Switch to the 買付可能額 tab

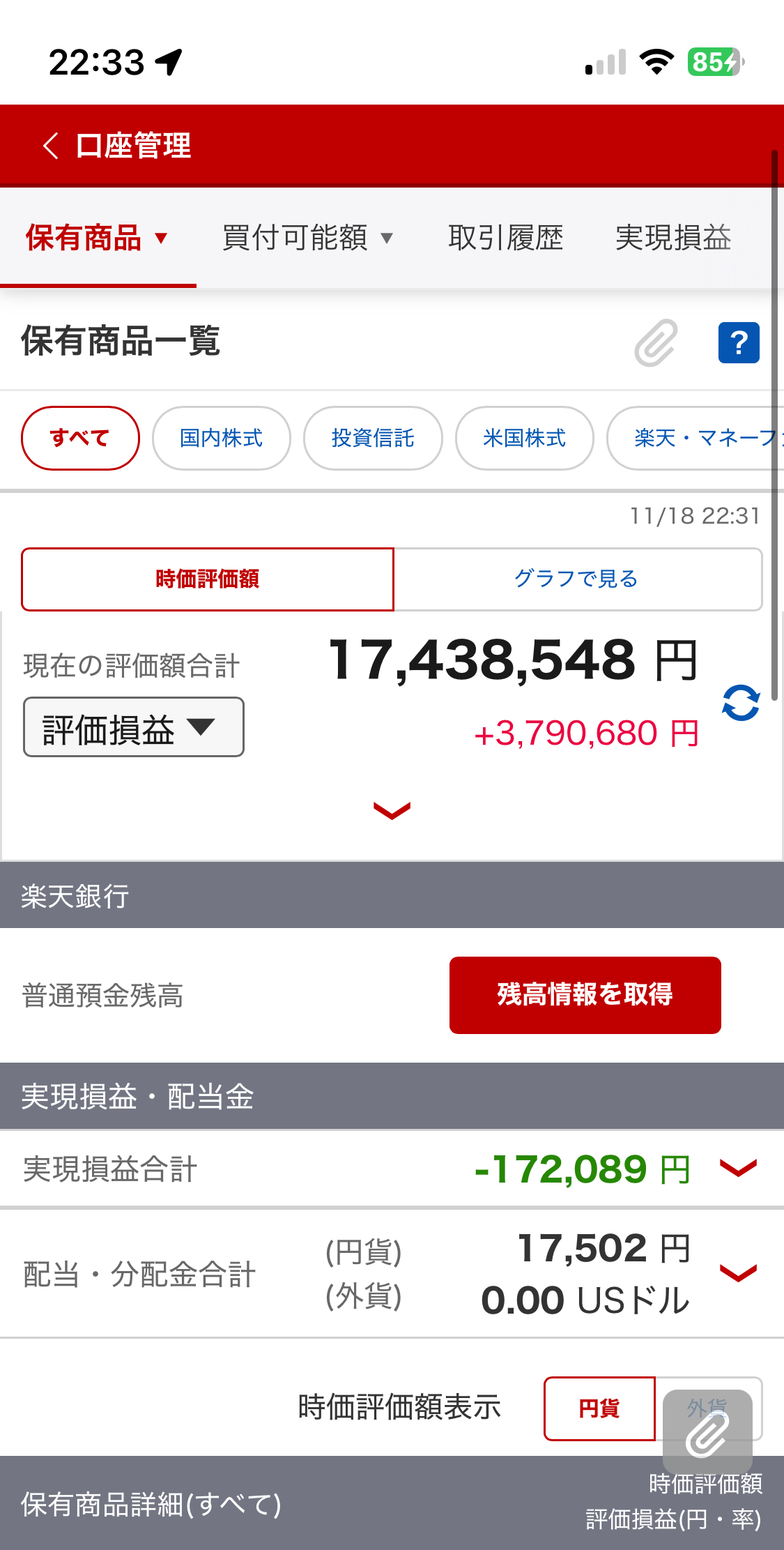(307, 238)
